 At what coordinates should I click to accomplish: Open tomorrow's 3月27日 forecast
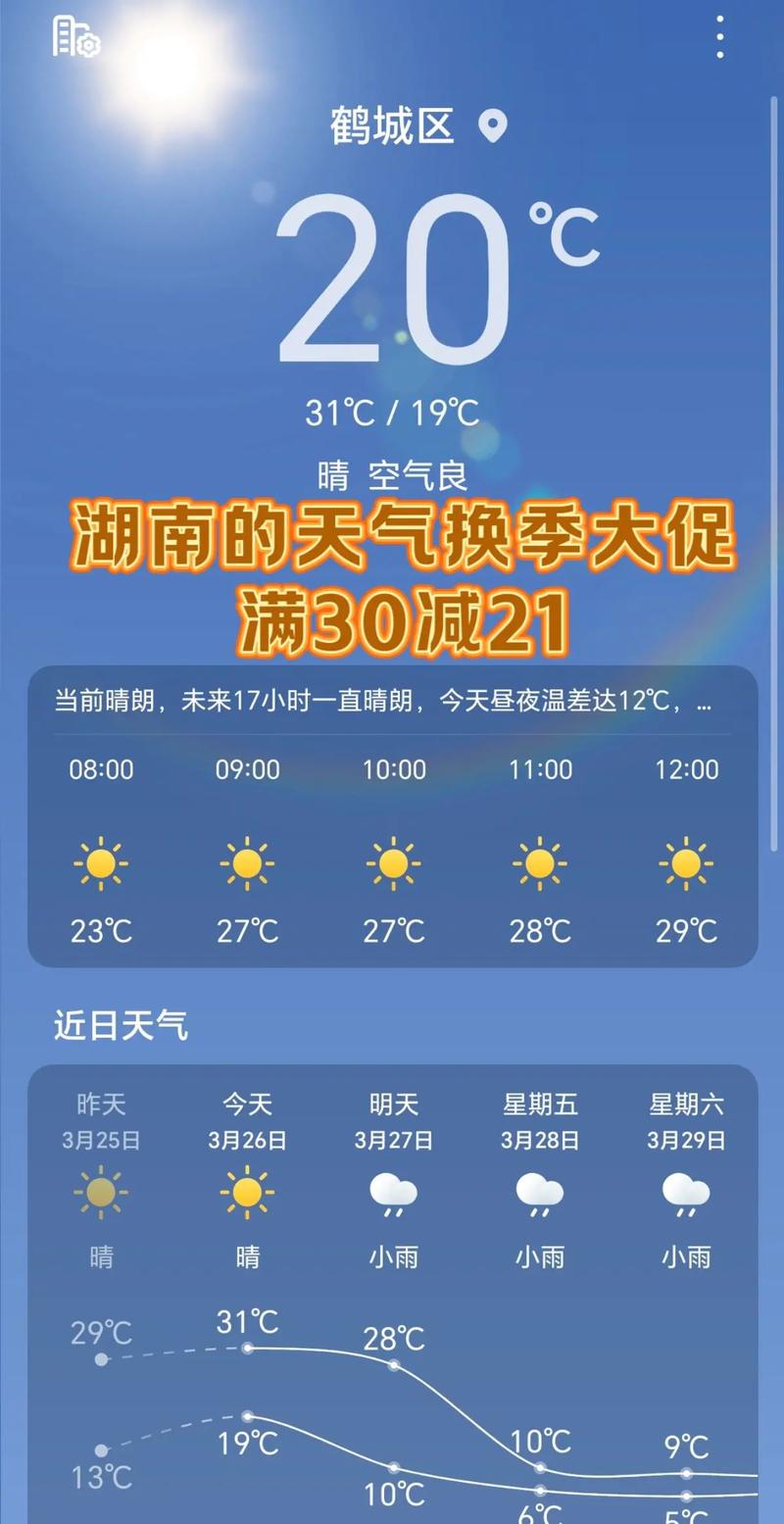click(x=394, y=1176)
